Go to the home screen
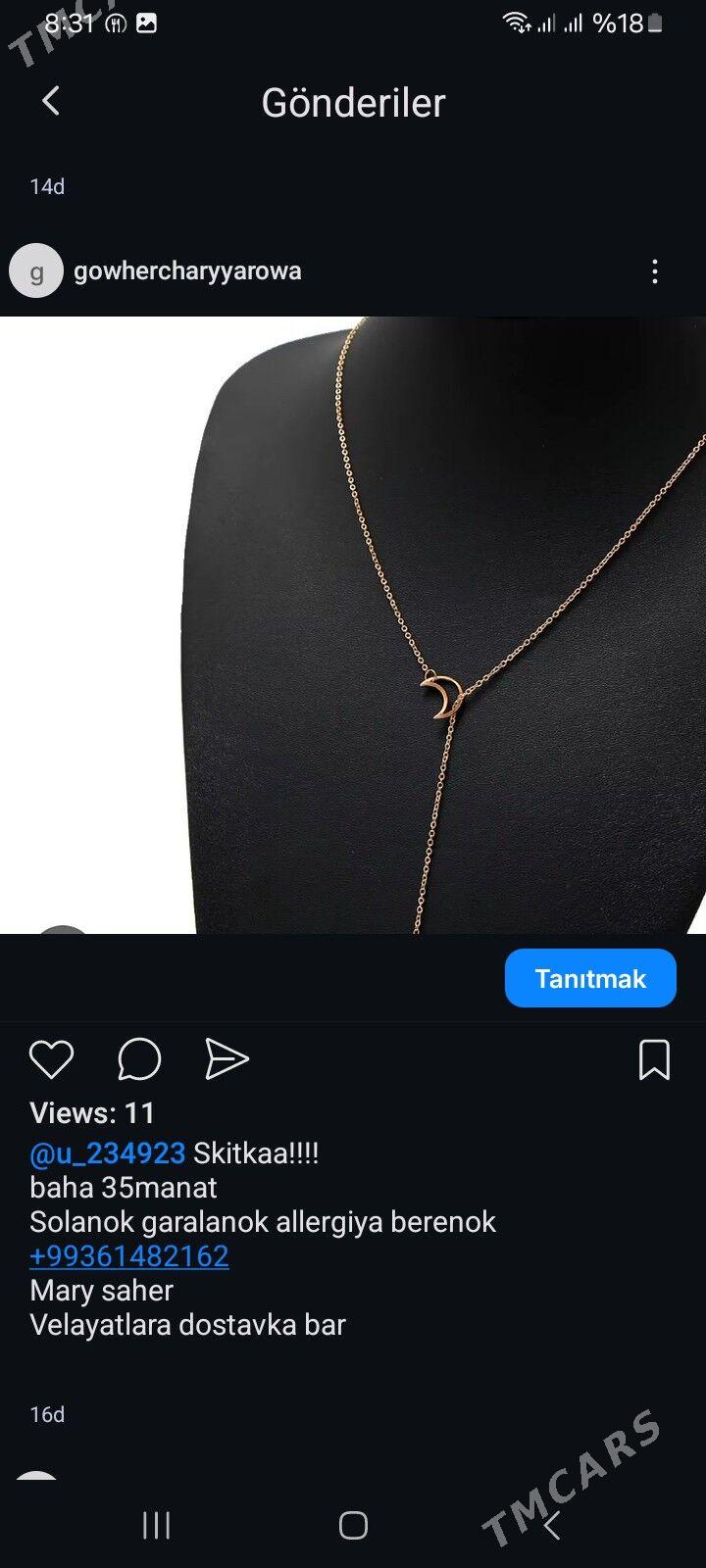The height and width of the screenshot is (1568, 706). click(x=353, y=1525)
